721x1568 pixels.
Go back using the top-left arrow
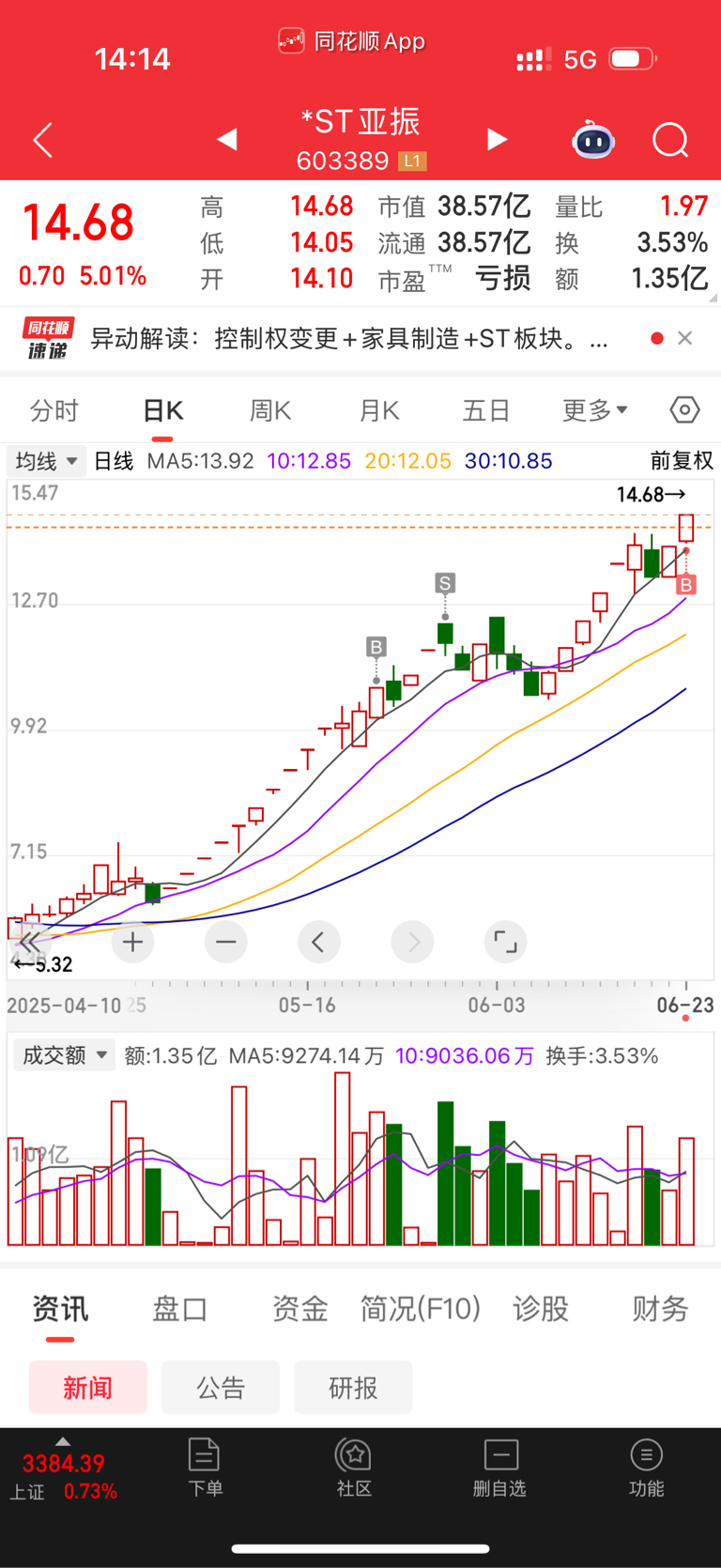(x=42, y=141)
